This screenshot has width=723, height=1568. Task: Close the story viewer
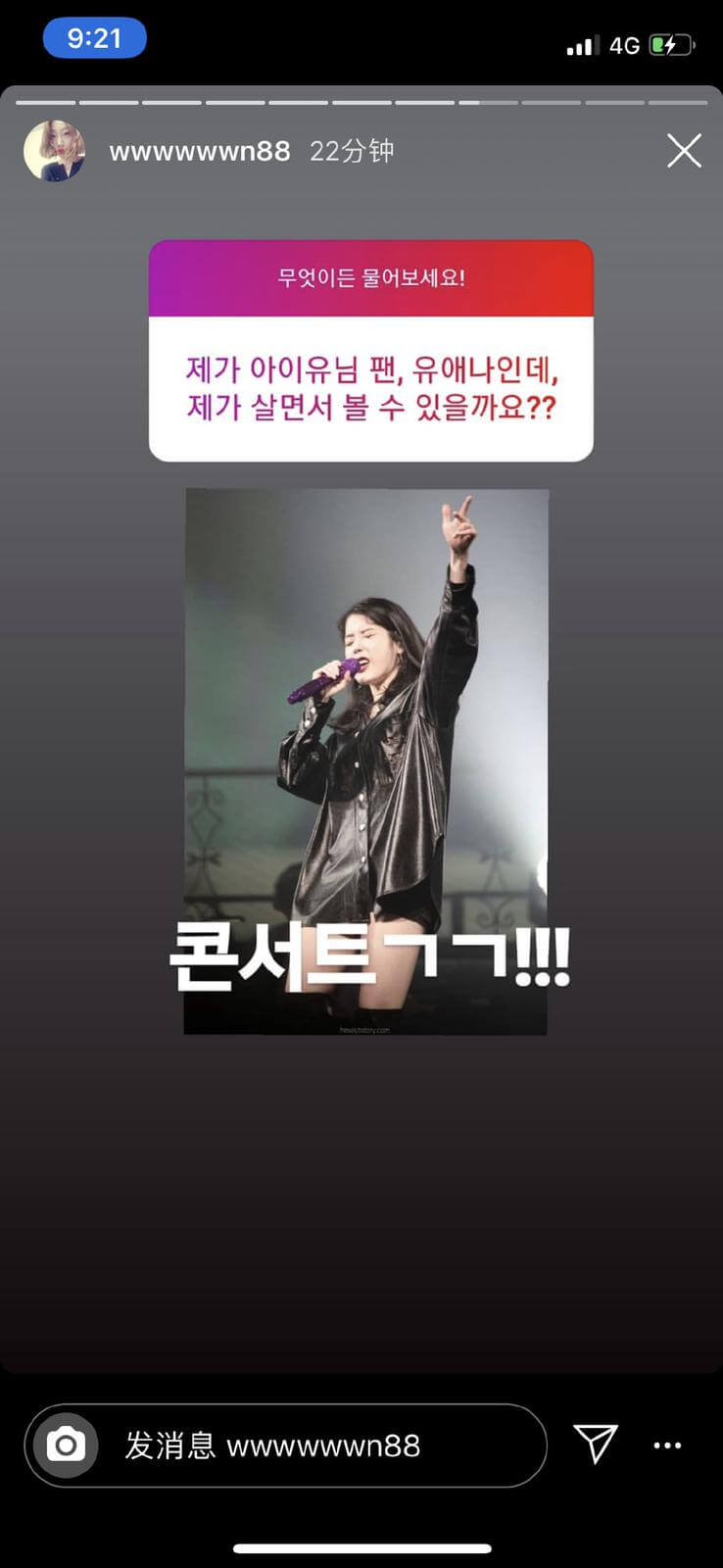684,151
